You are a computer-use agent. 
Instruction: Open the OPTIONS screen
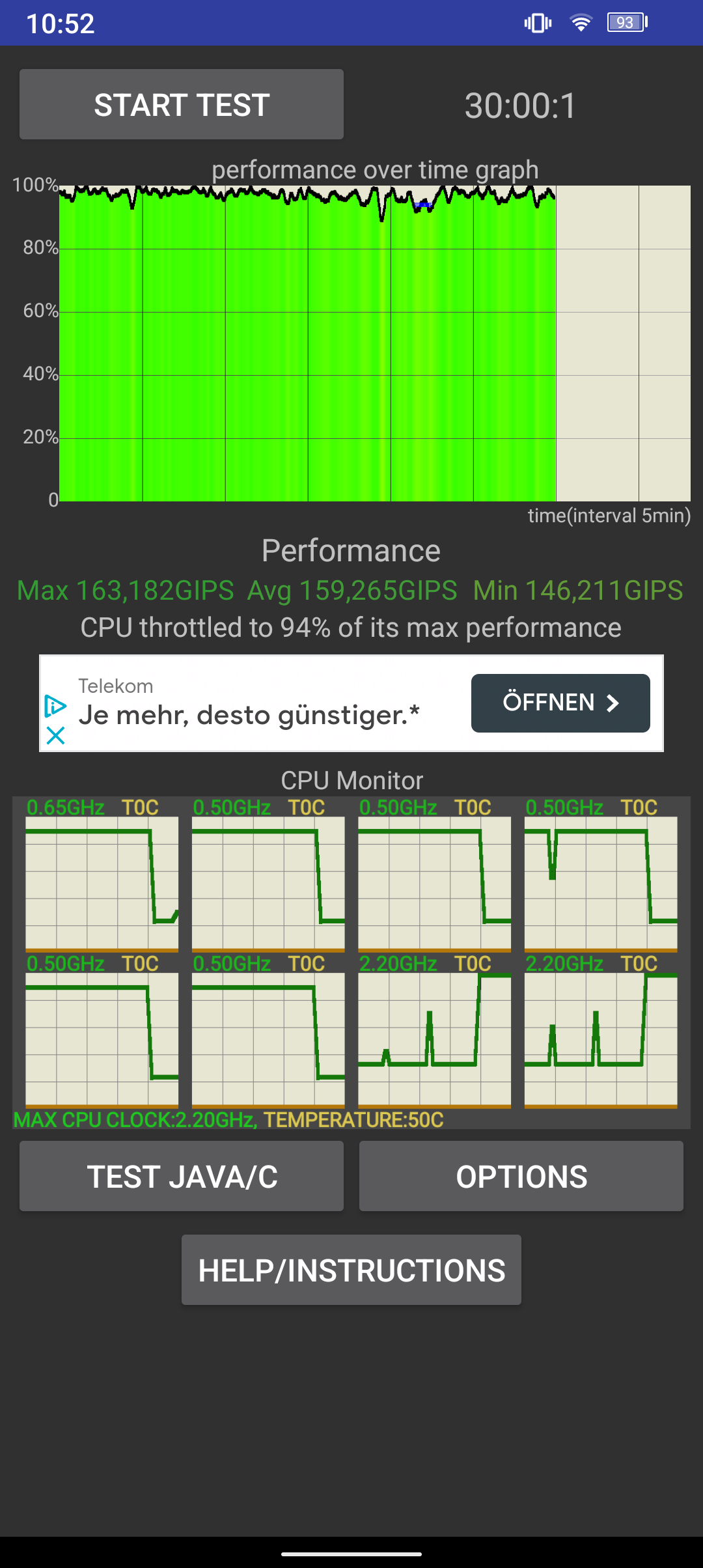(x=521, y=1176)
